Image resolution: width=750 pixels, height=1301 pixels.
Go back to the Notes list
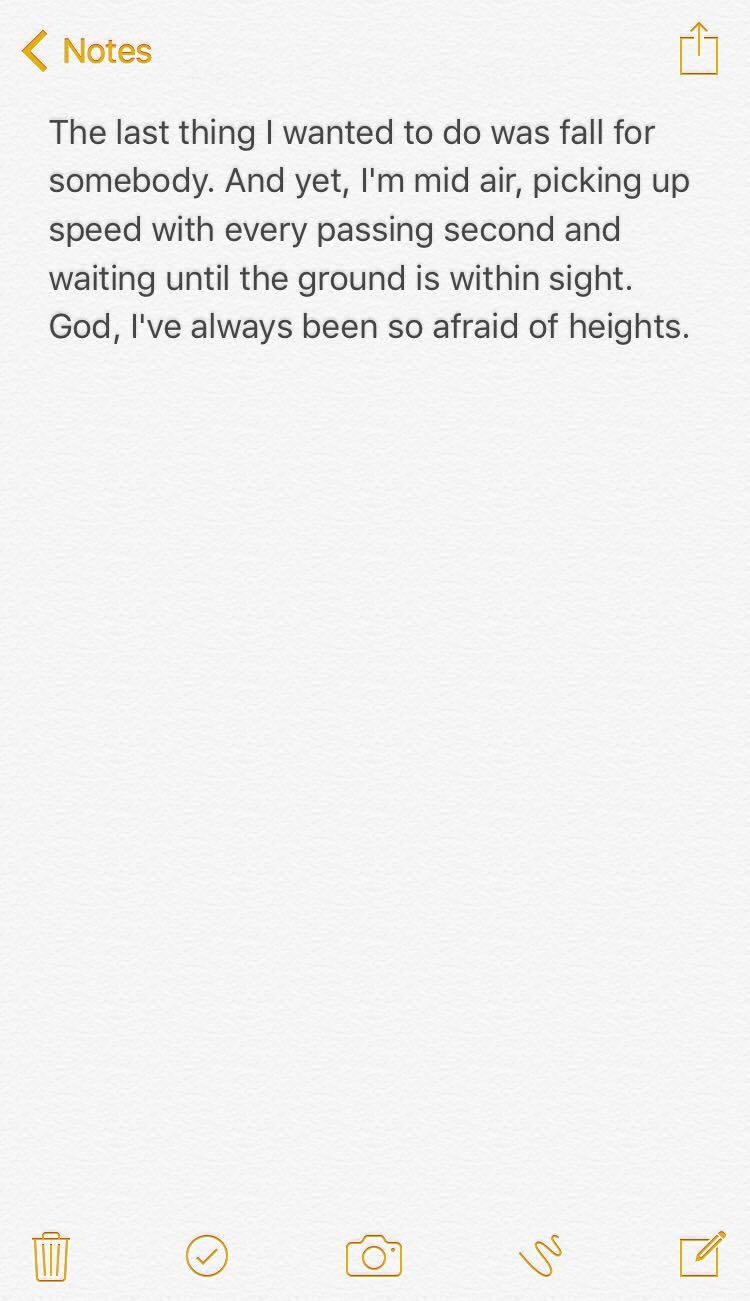coord(87,51)
